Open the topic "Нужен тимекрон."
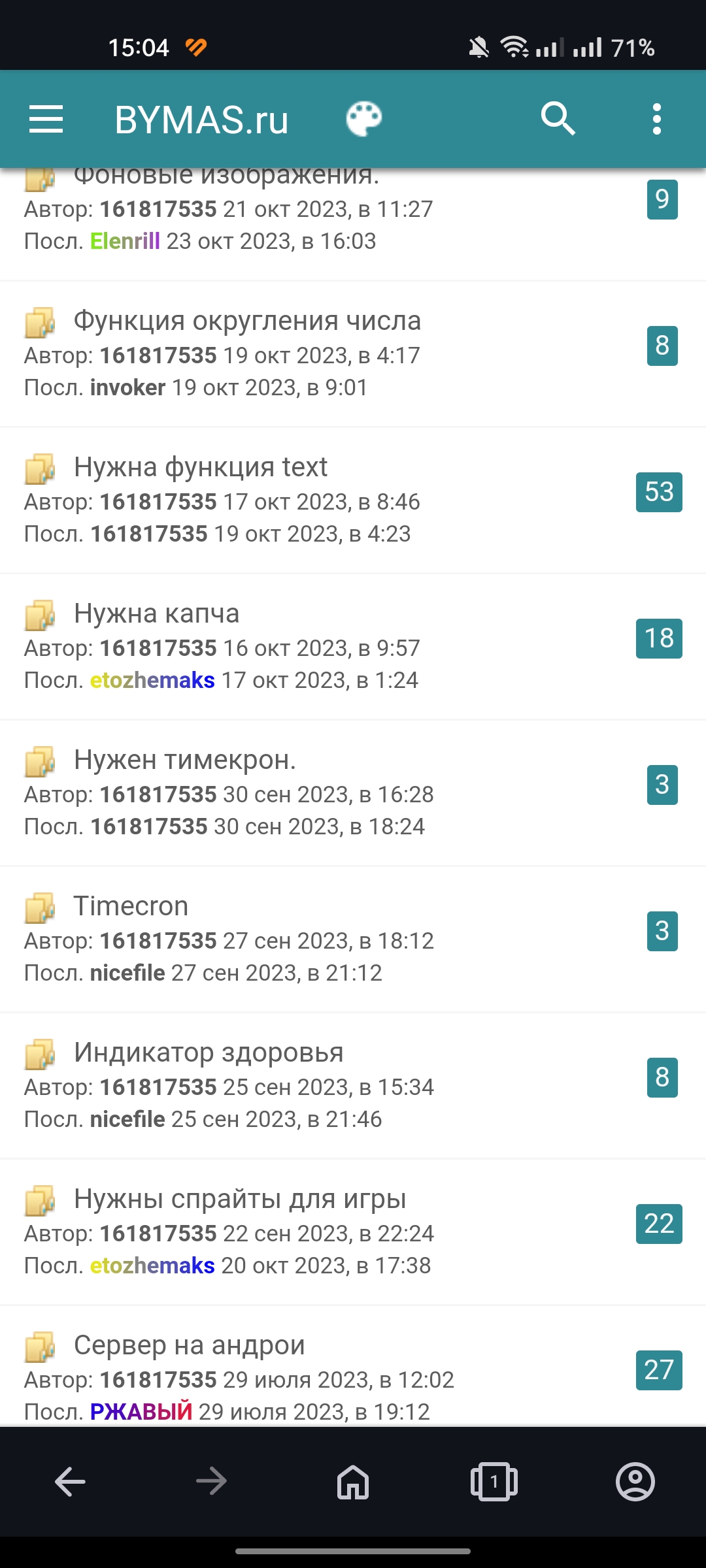 pos(184,760)
